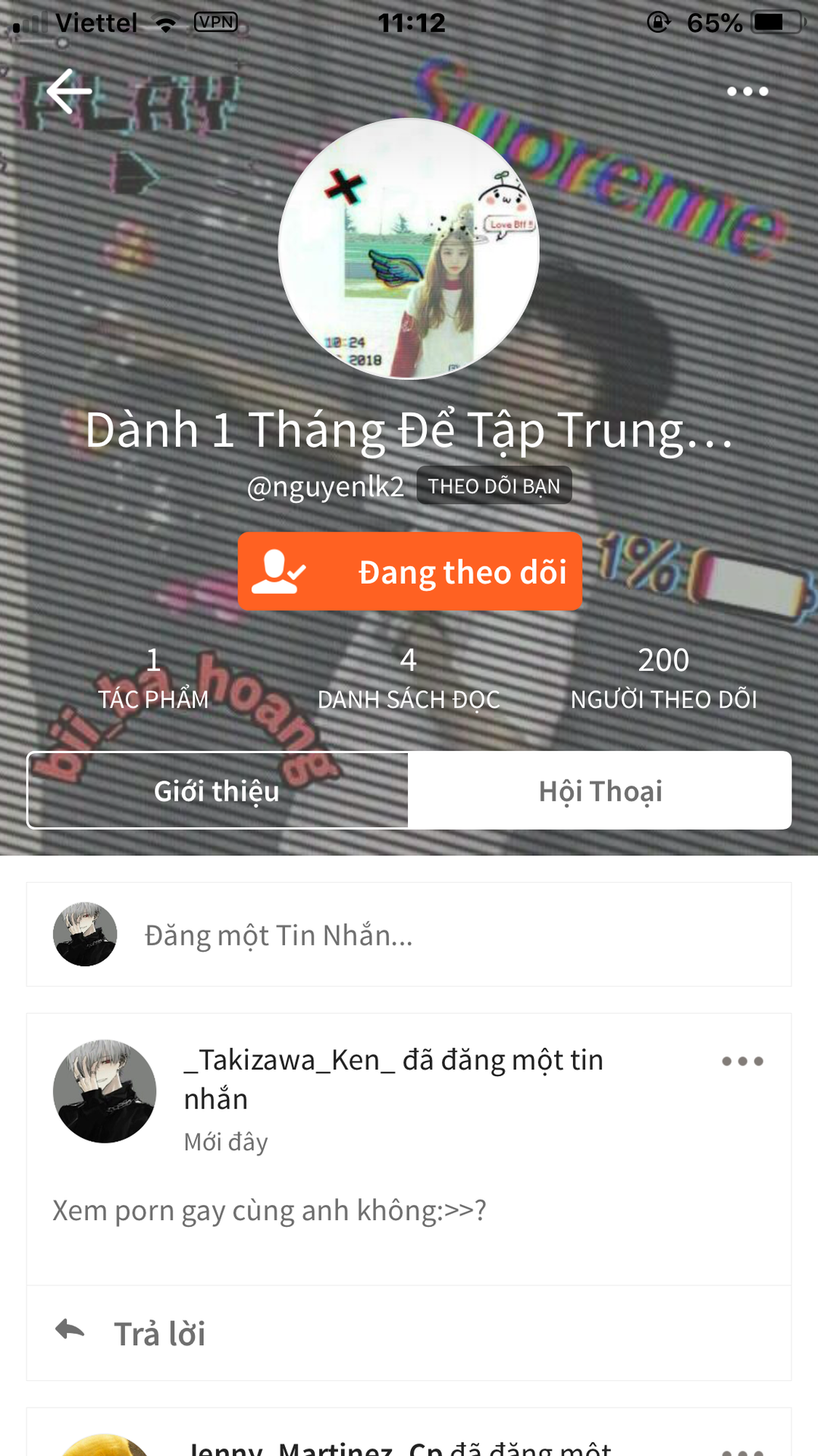Open the 200 Người theo dõi list
818x1456 pixels.
[x=663, y=679]
